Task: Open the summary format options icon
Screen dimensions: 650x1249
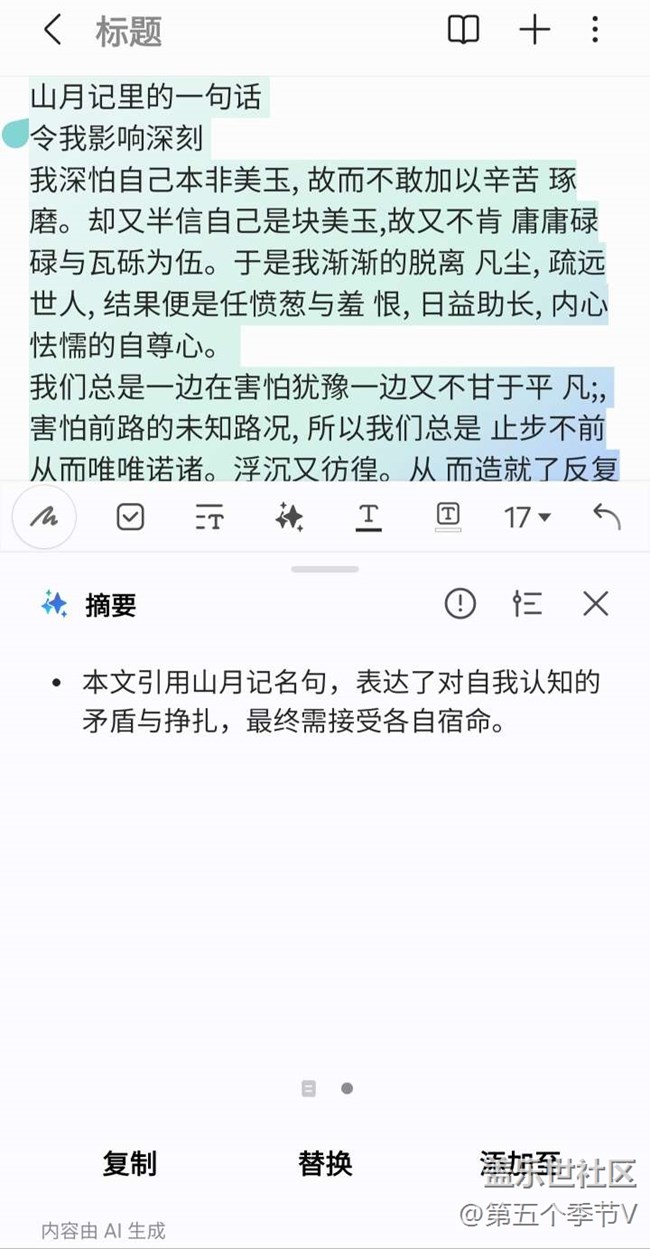Action: (x=527, y=603)
